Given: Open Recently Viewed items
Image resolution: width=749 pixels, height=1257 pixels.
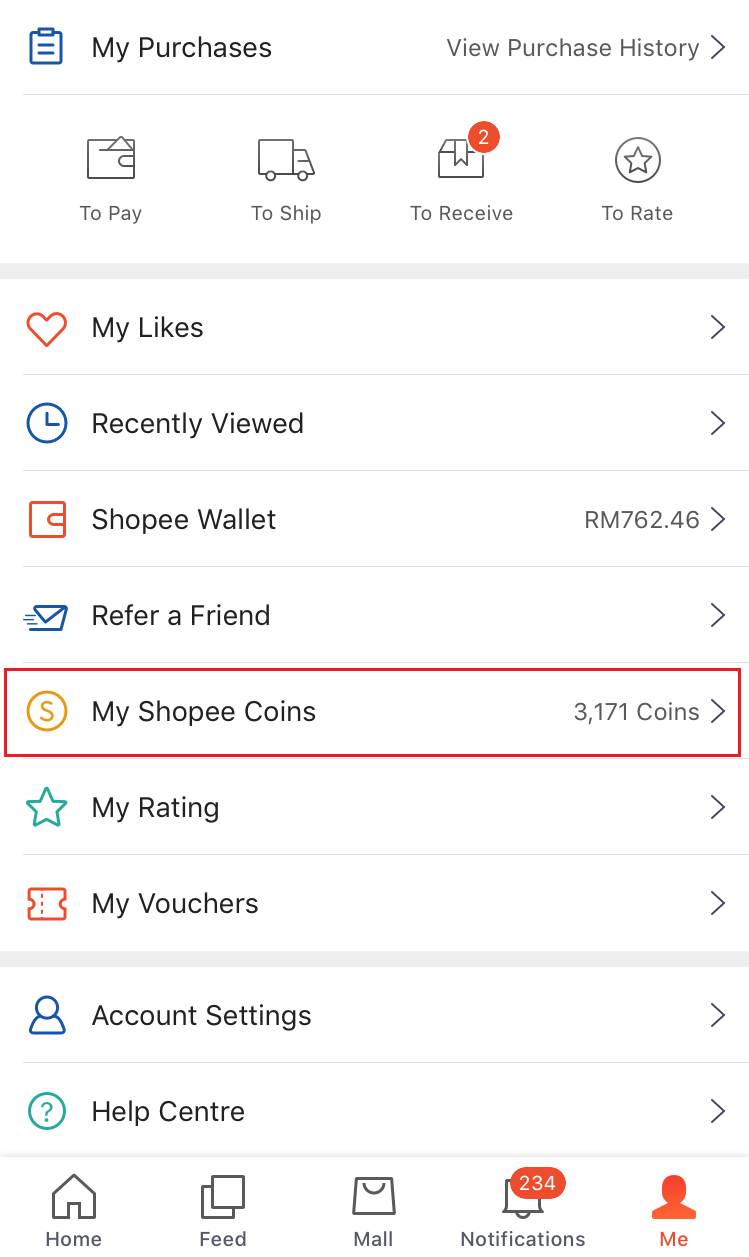Looking at the screenshot, I should (x=374, y=424).
